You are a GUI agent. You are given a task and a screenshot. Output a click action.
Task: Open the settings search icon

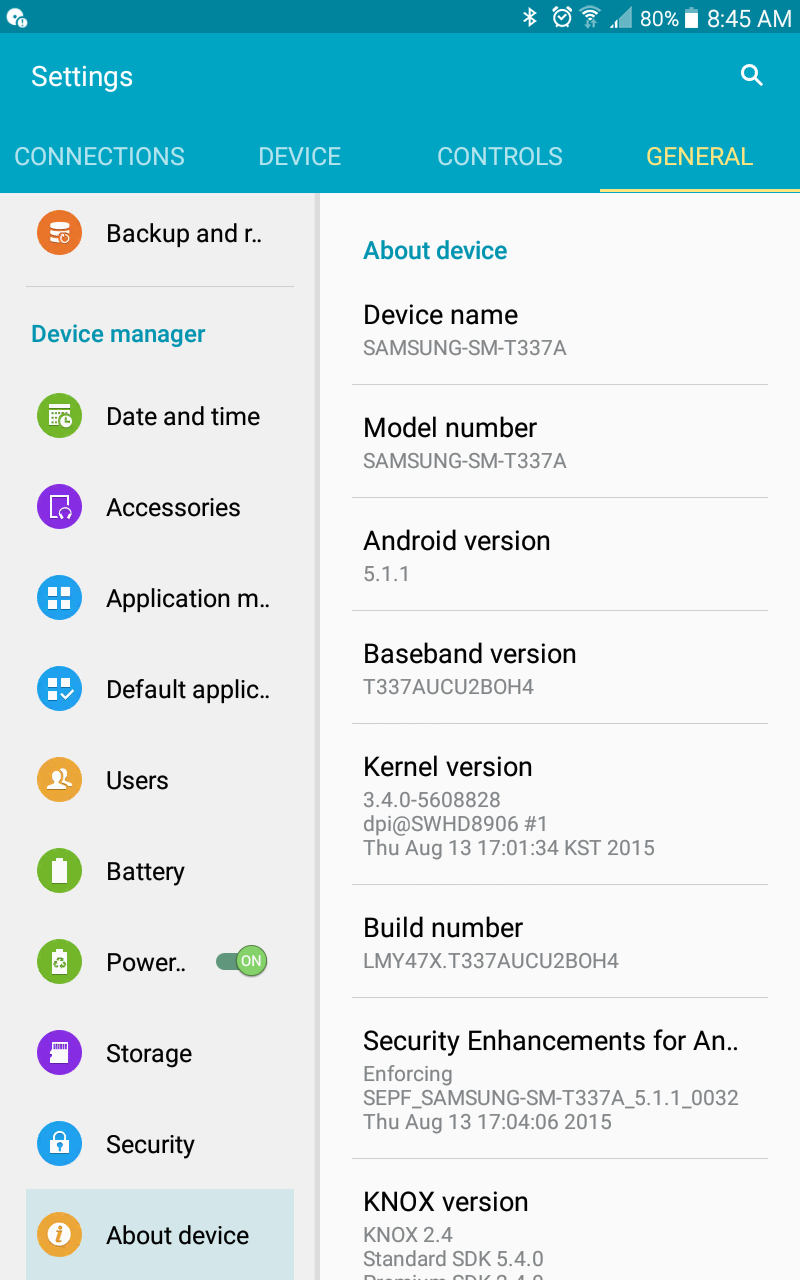752,76
